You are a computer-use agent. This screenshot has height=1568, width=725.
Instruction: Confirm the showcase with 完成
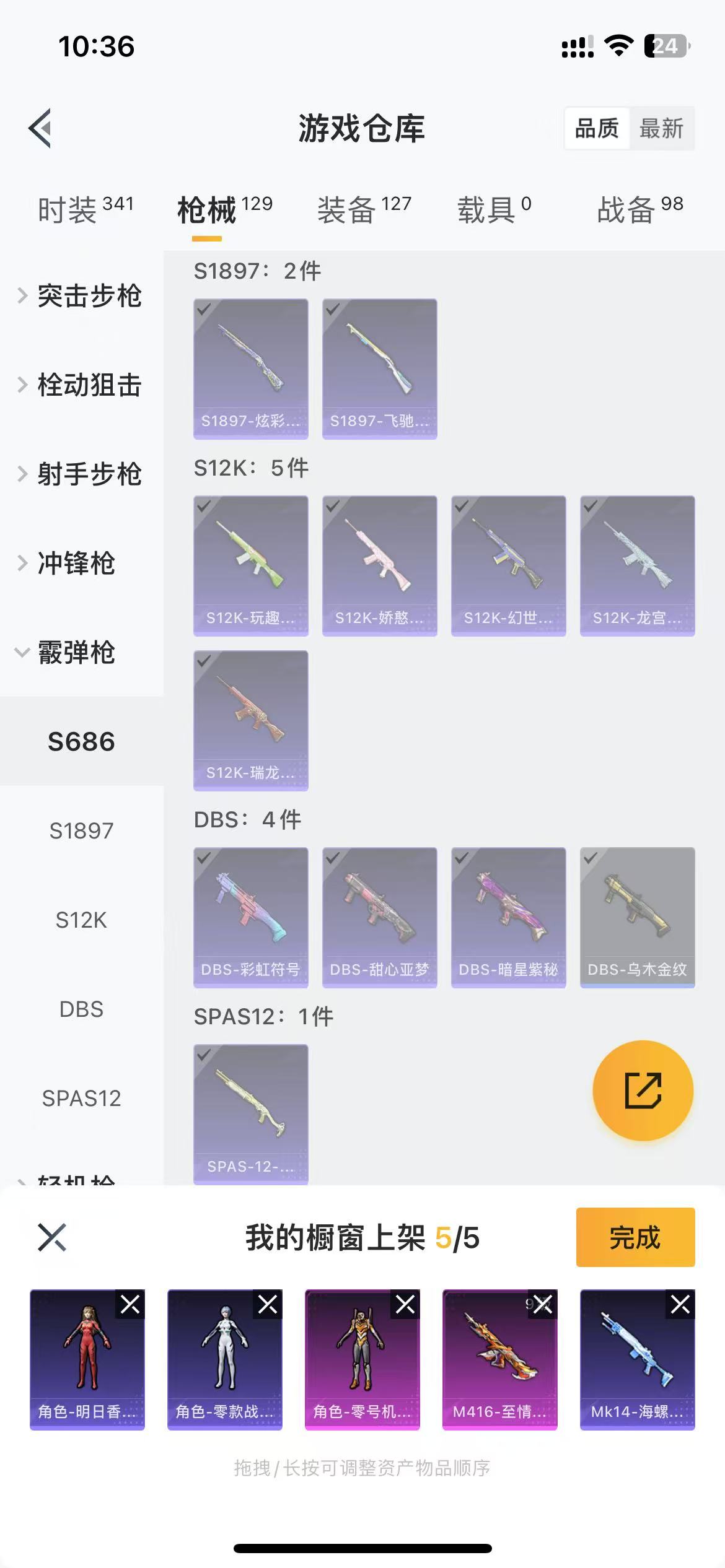coord(635,1237)
